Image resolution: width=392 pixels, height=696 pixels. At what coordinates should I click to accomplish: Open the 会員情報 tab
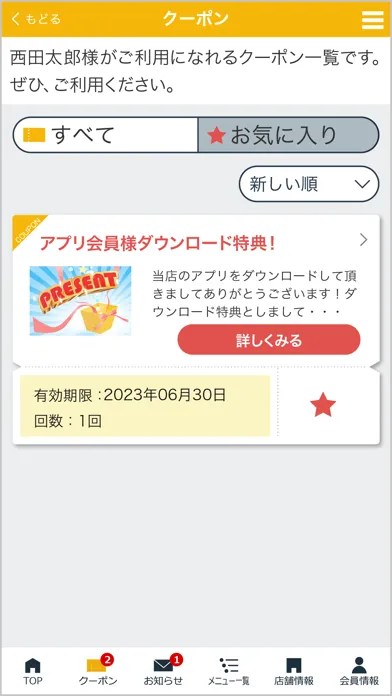359,671
